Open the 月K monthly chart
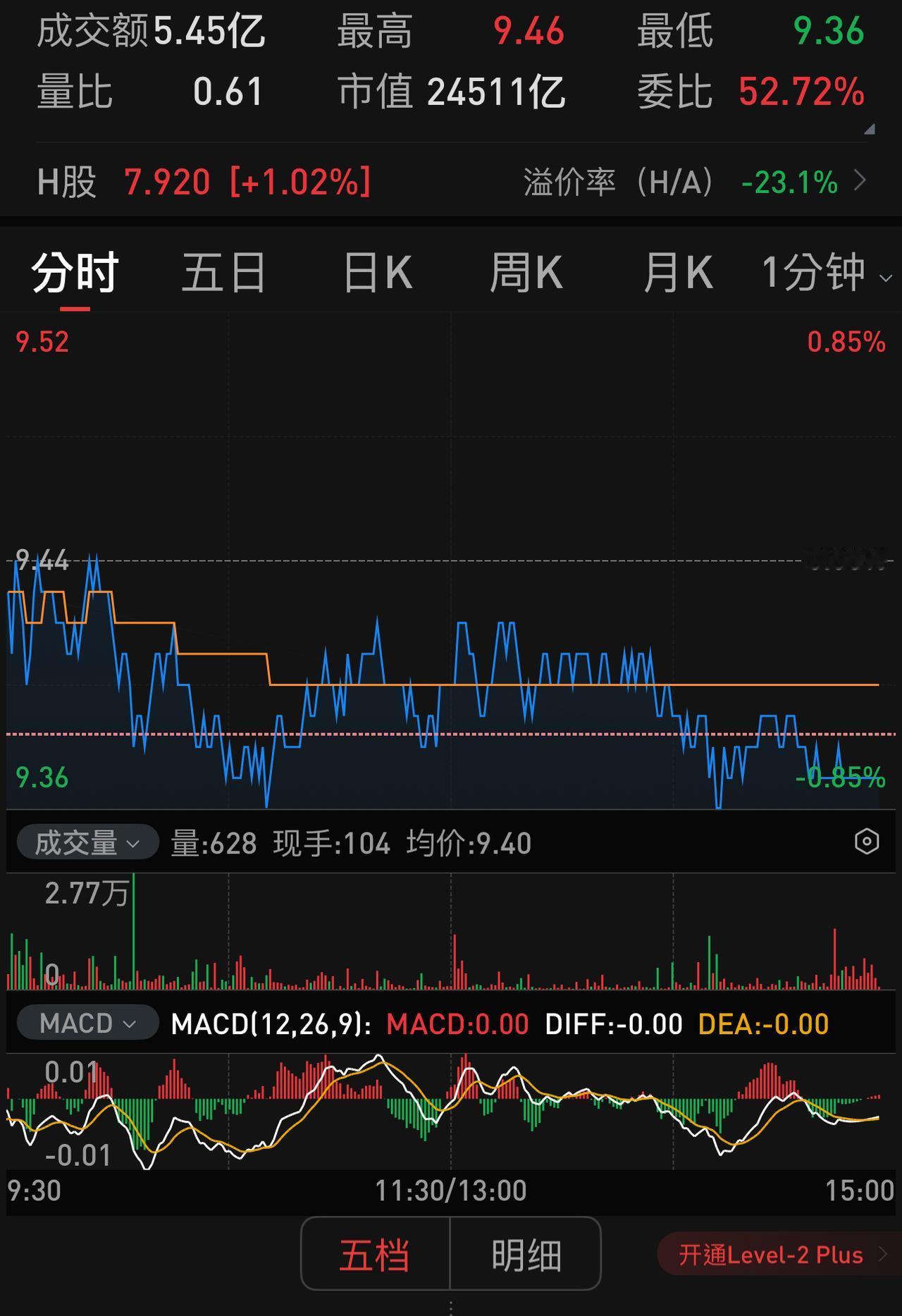Image resolution: width=902 pixels, height=1316 pixels. click(676, 272)
